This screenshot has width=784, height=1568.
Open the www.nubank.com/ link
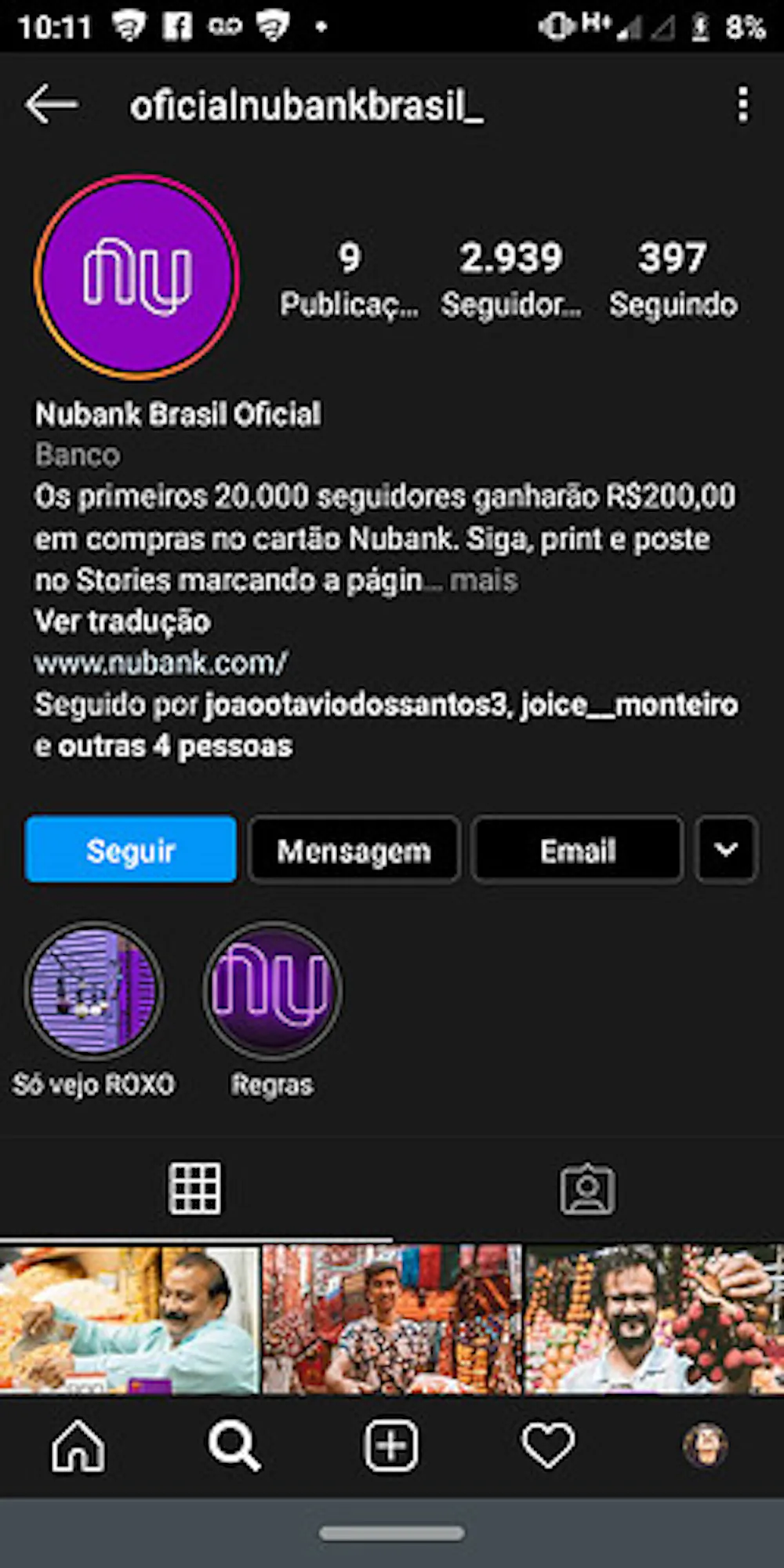161,663
